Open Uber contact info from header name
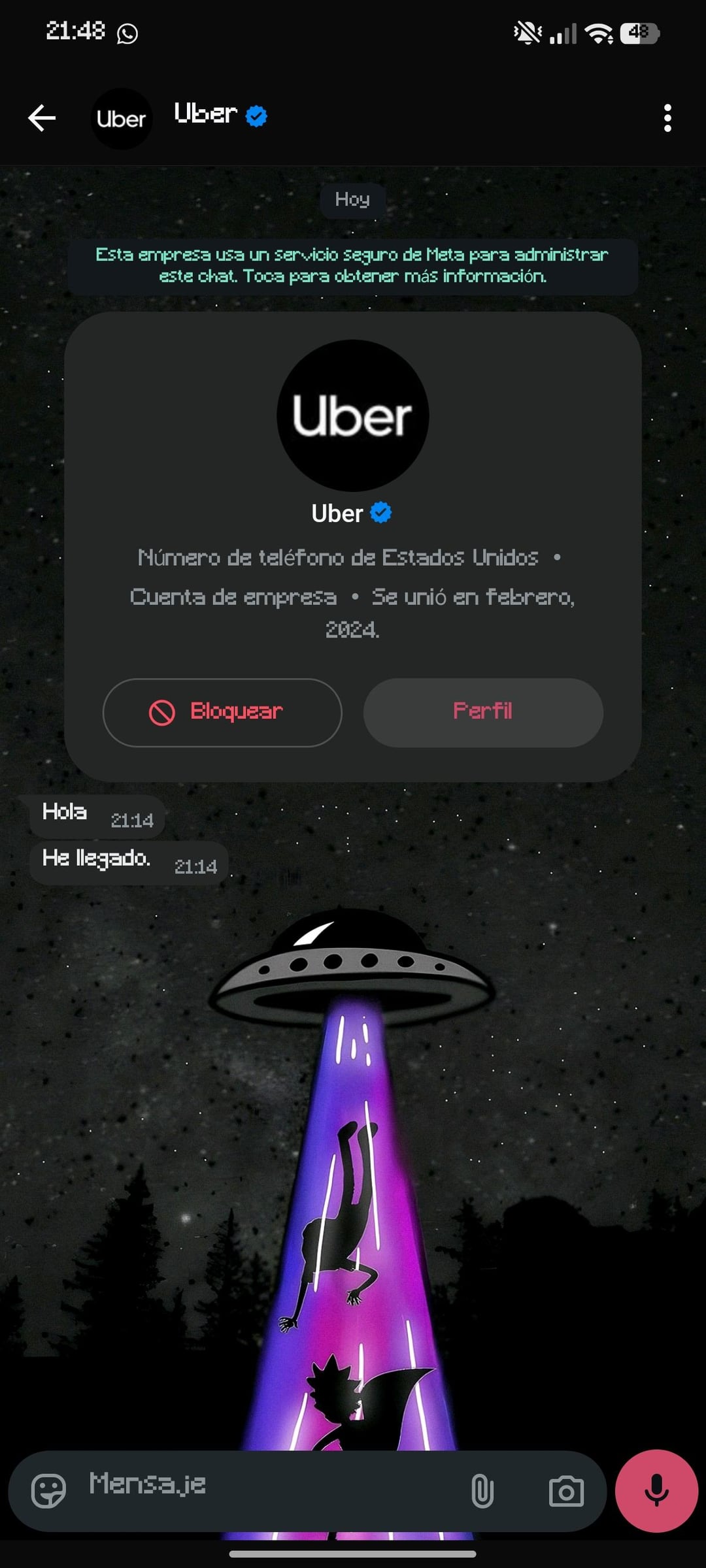The width and height of the screenshot is (706, 1568). 205,114
